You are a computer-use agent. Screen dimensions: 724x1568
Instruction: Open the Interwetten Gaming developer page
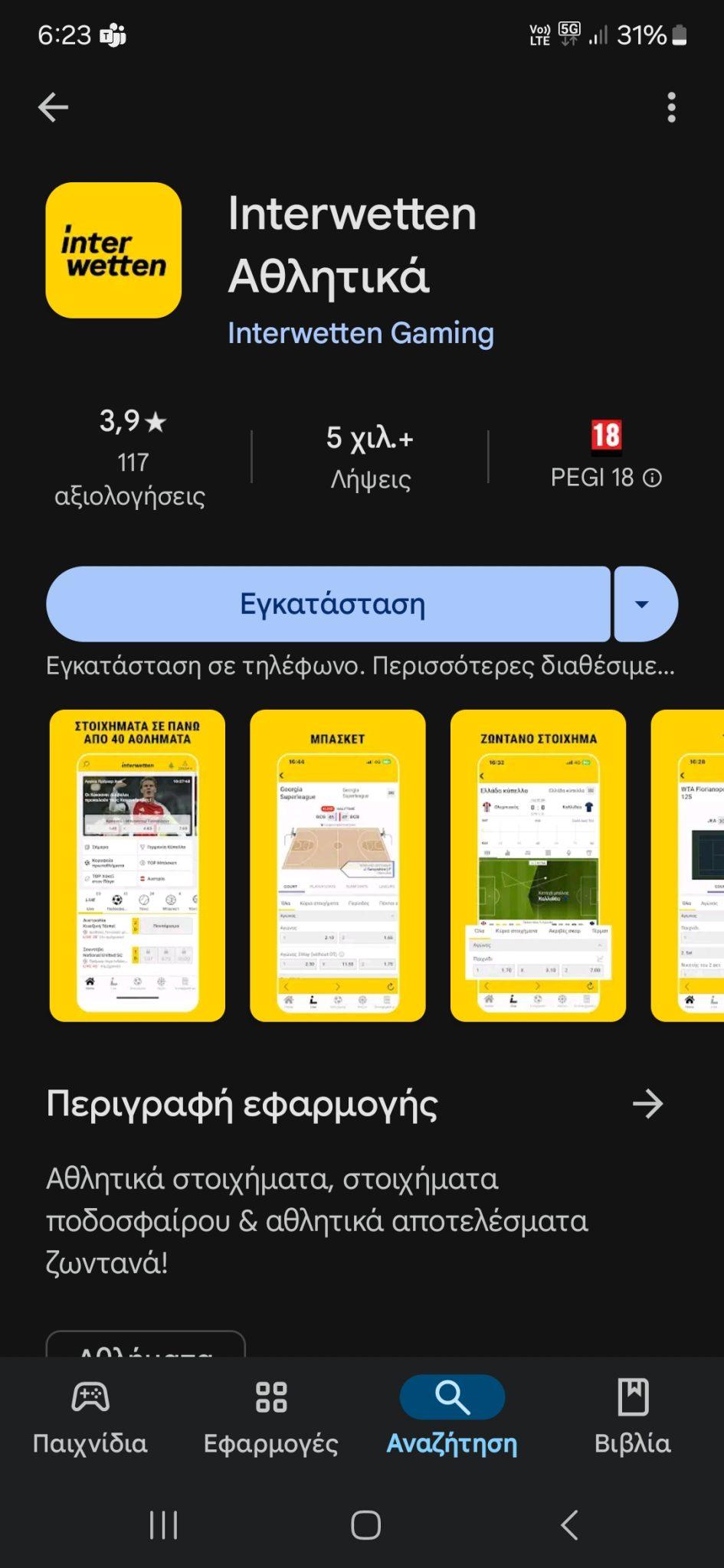click(361, 333)
